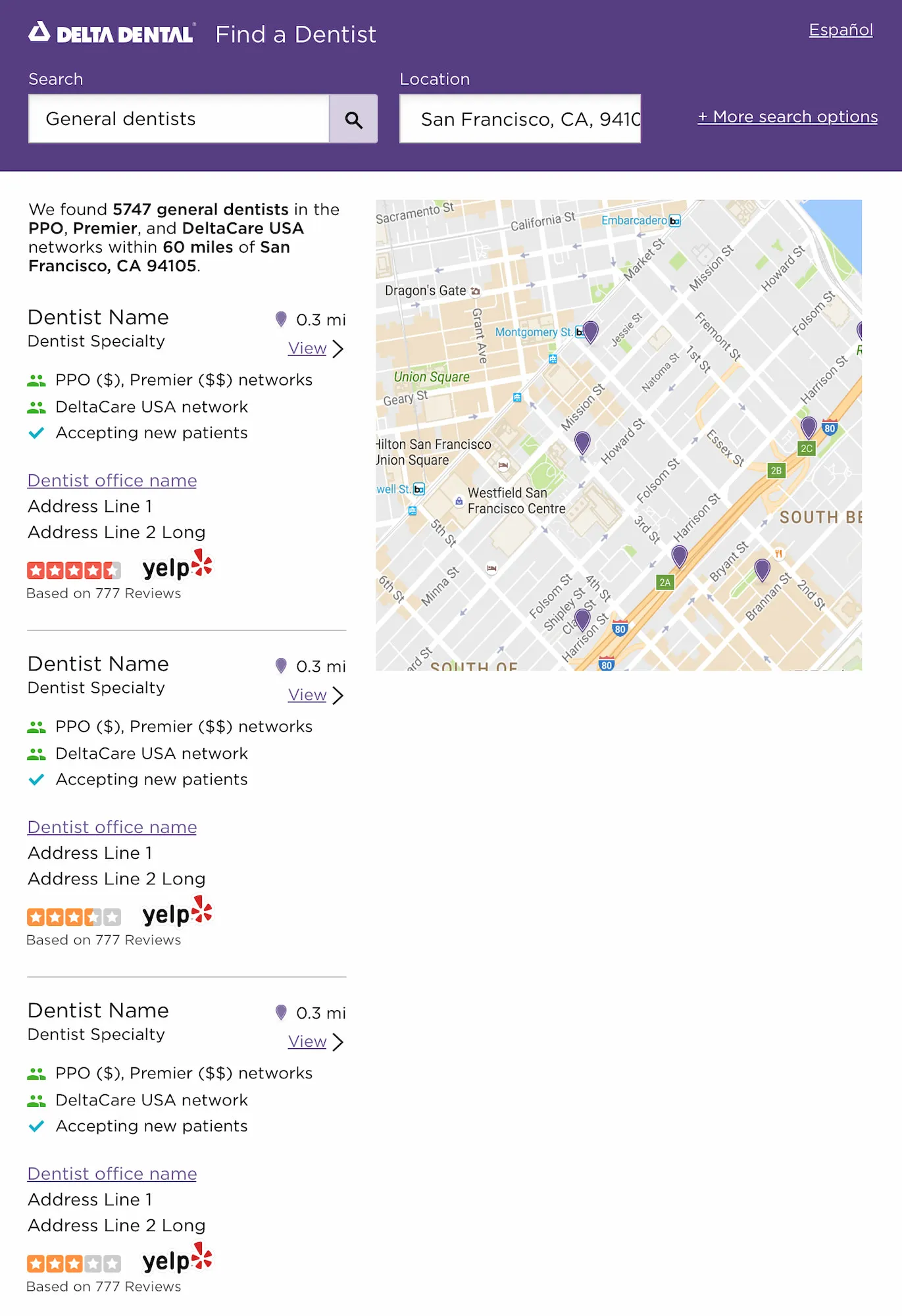This screenshot has width=902, height=1316.
Task: Click the location pin next to first 0.3 mi
Action: (x=281, y=319)
